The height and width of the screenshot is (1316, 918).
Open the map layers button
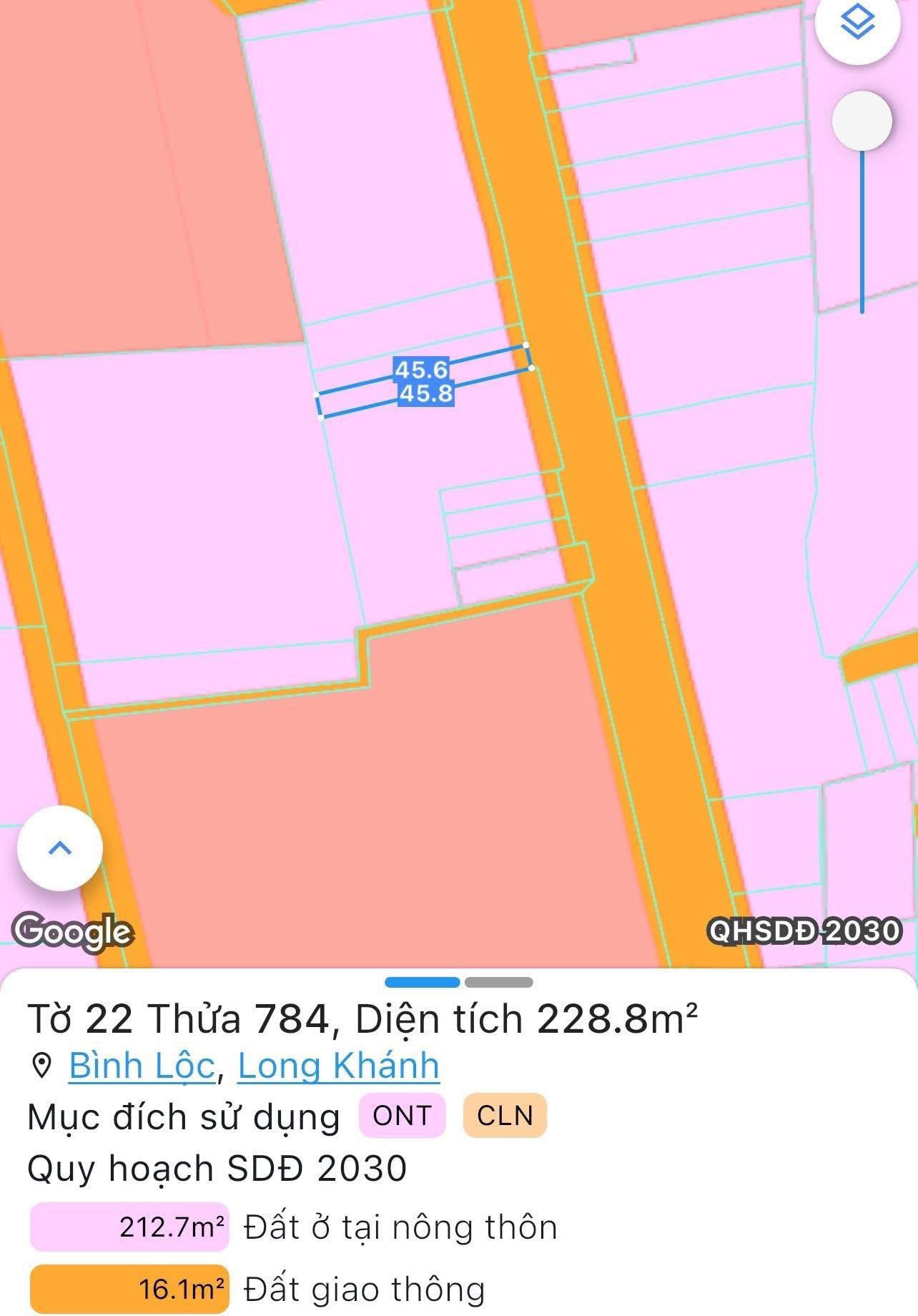coord(857,24)
